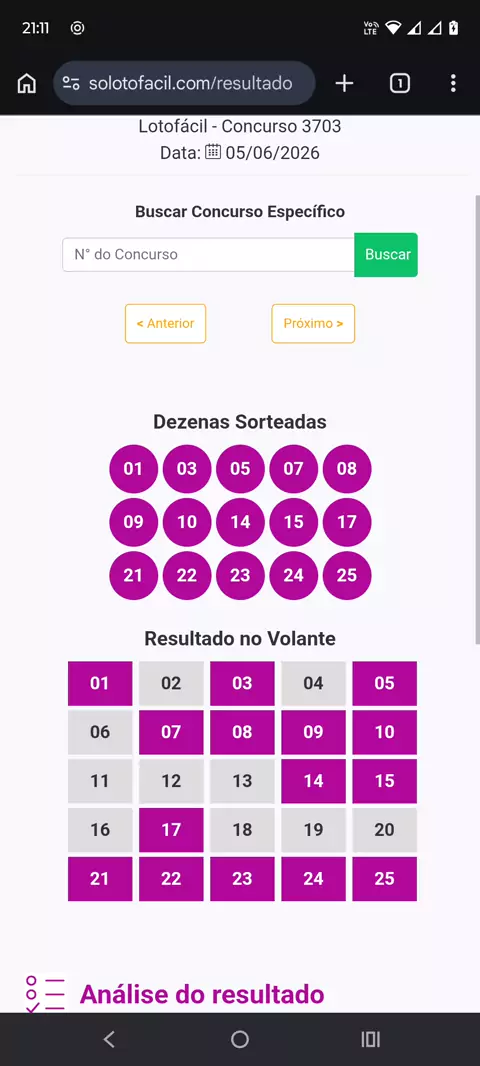The width and height of the screenshot is (480, 1066).
Task: Open the tab switcher
Action: point(400,84)
